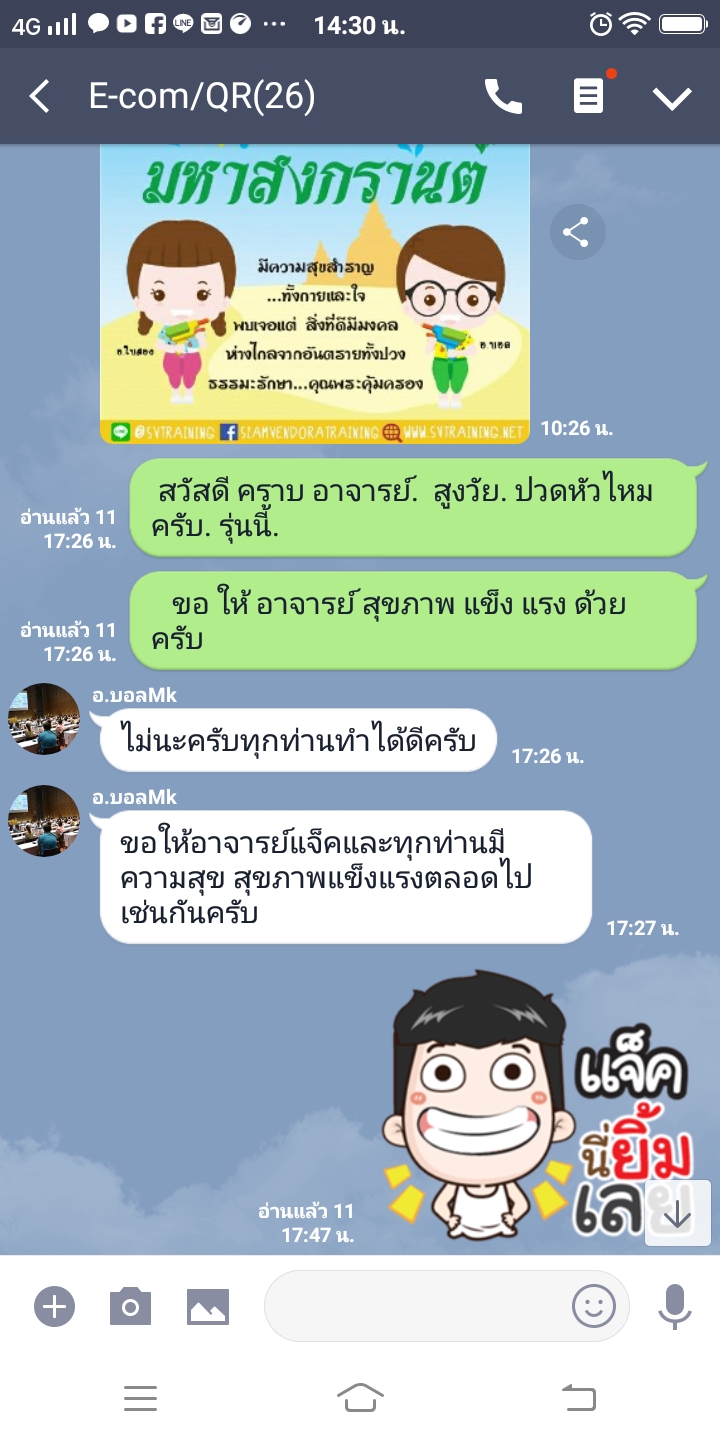Tap the system back button
720x1440 pixels.
click(x=579, y=1397)
